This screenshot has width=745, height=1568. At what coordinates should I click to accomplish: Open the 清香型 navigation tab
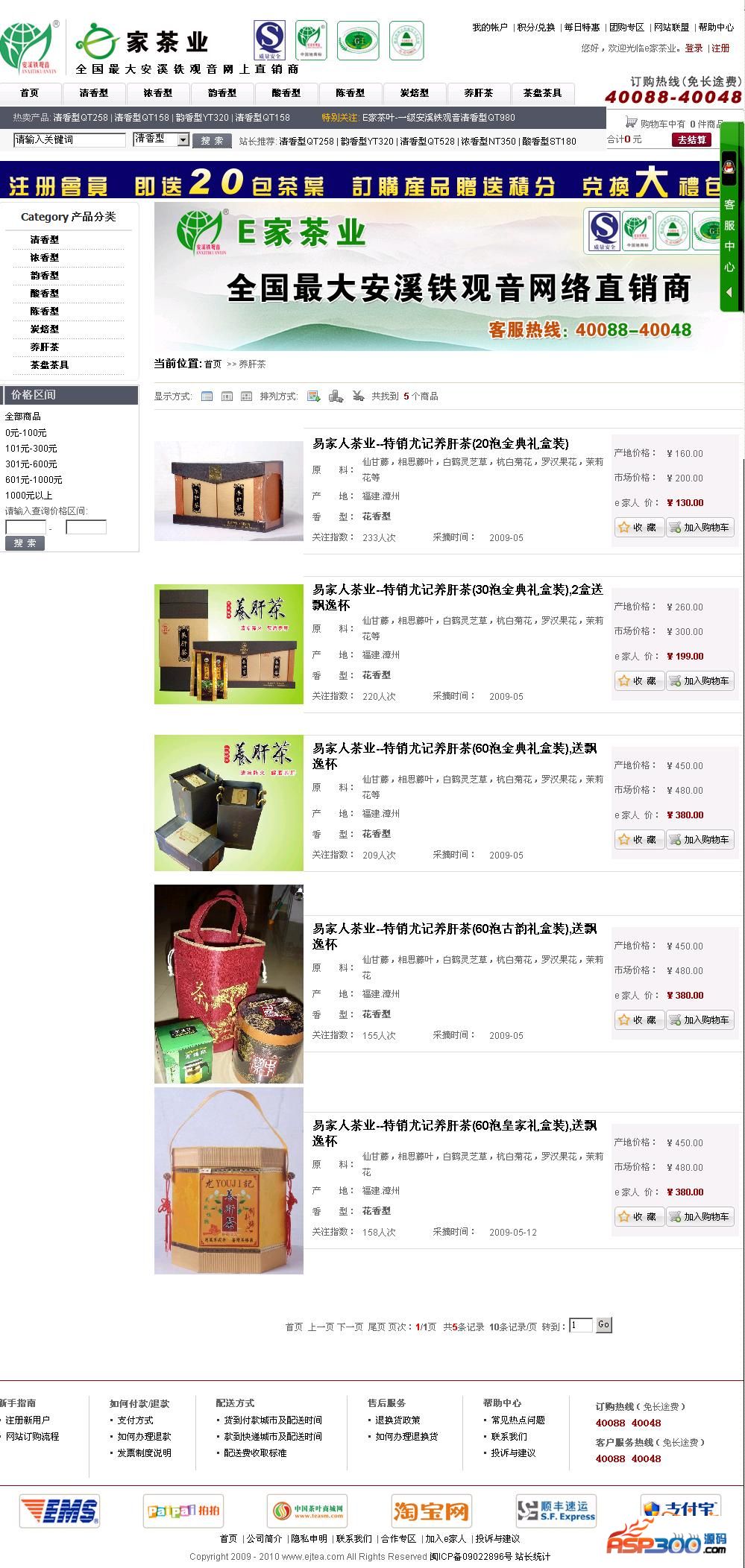pos(94,93)
